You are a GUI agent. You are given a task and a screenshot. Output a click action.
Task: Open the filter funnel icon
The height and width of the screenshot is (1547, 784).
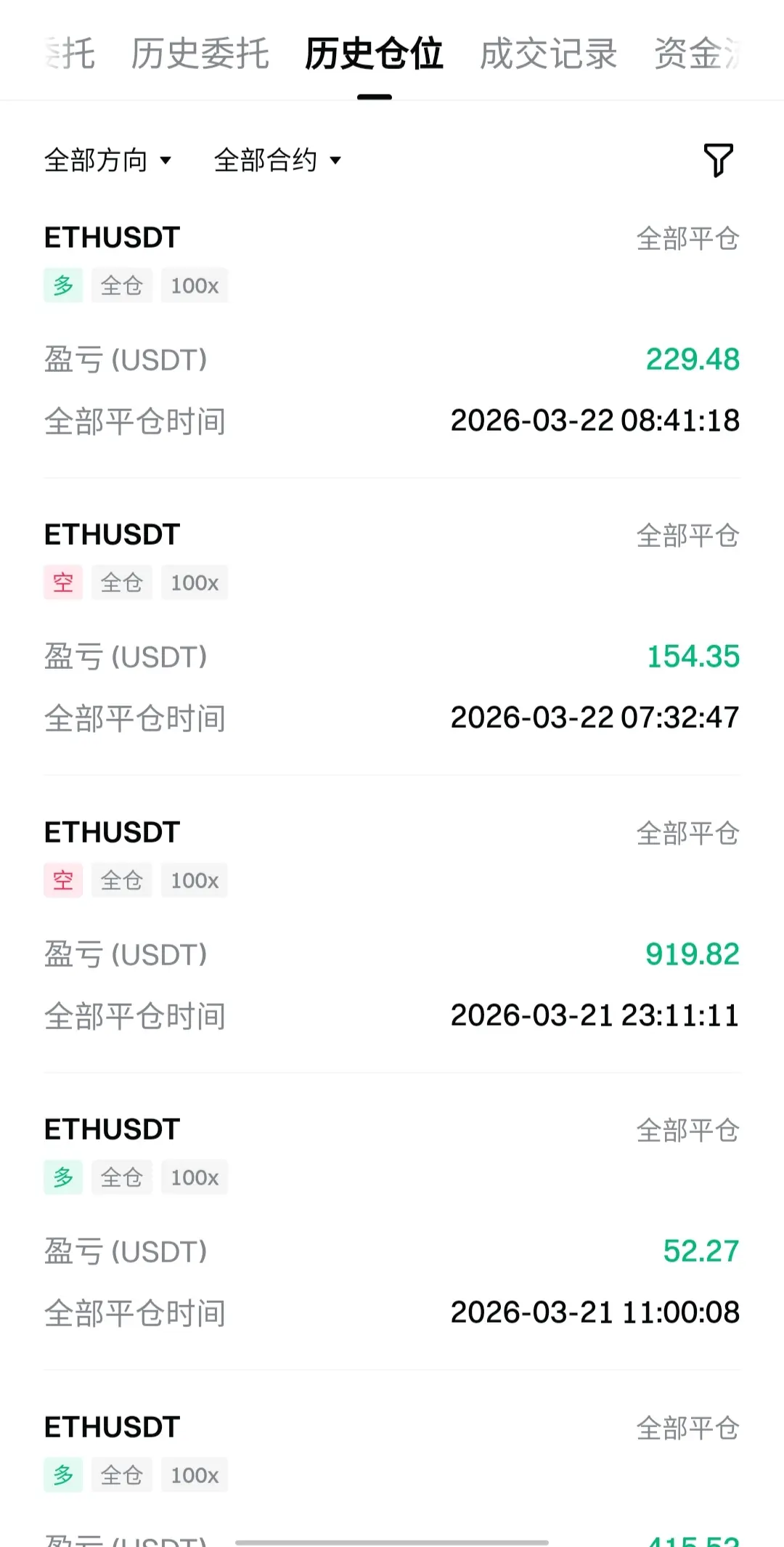pyautogui.click(x=718, y=160)
